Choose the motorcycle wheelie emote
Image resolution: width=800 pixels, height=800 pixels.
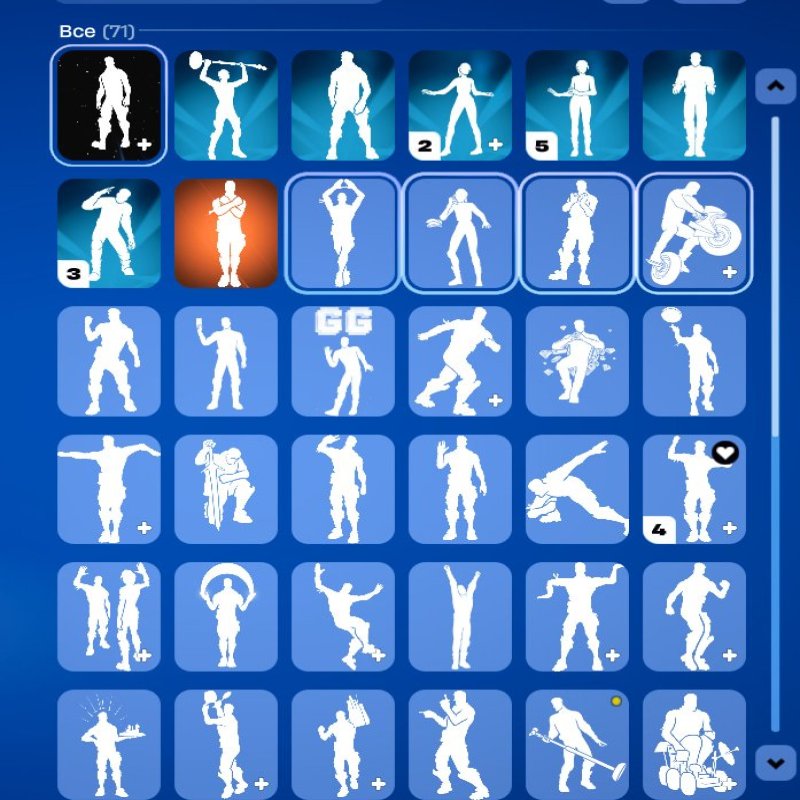point(694,233)
